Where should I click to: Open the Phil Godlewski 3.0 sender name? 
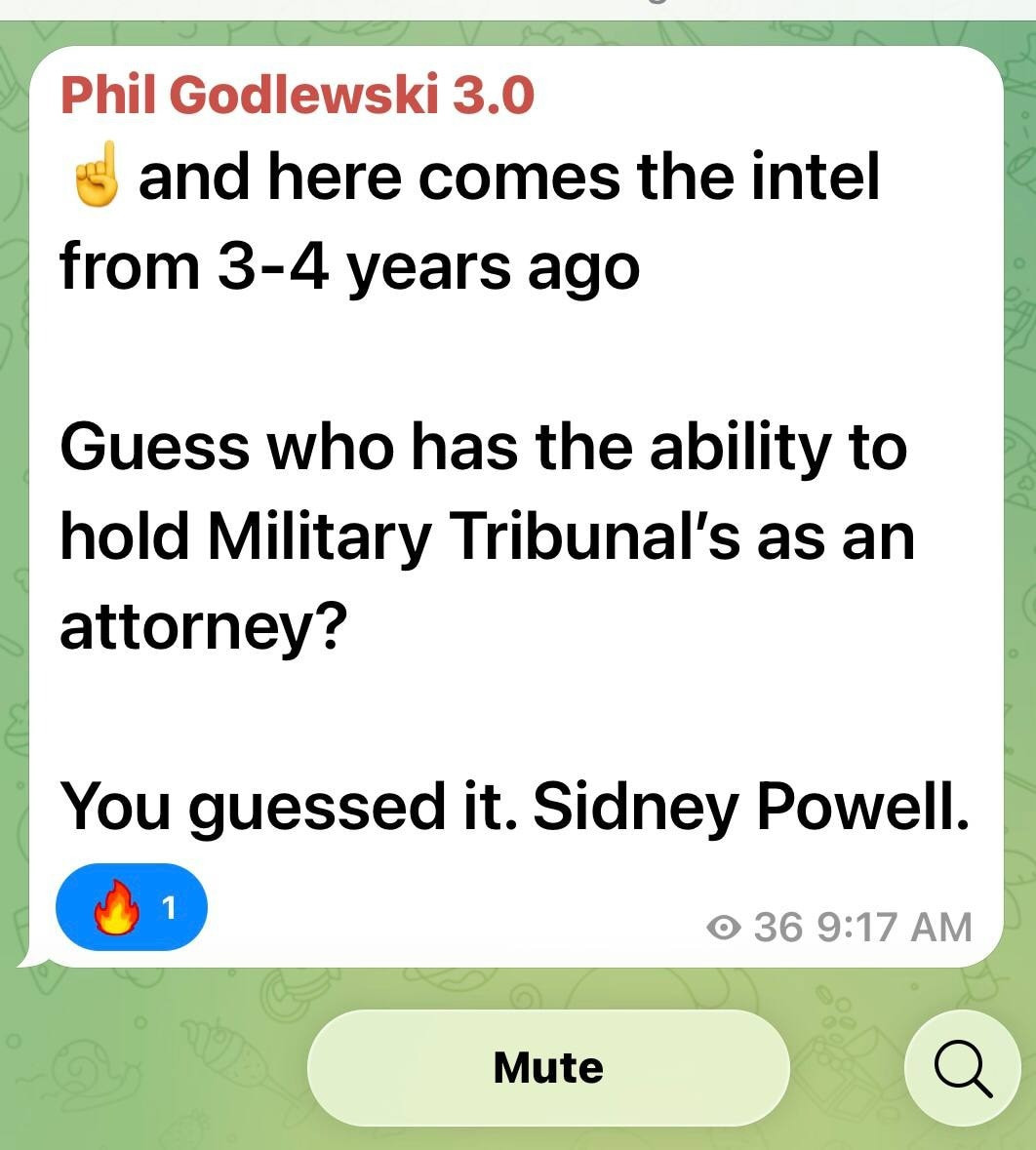click(298, 96)
